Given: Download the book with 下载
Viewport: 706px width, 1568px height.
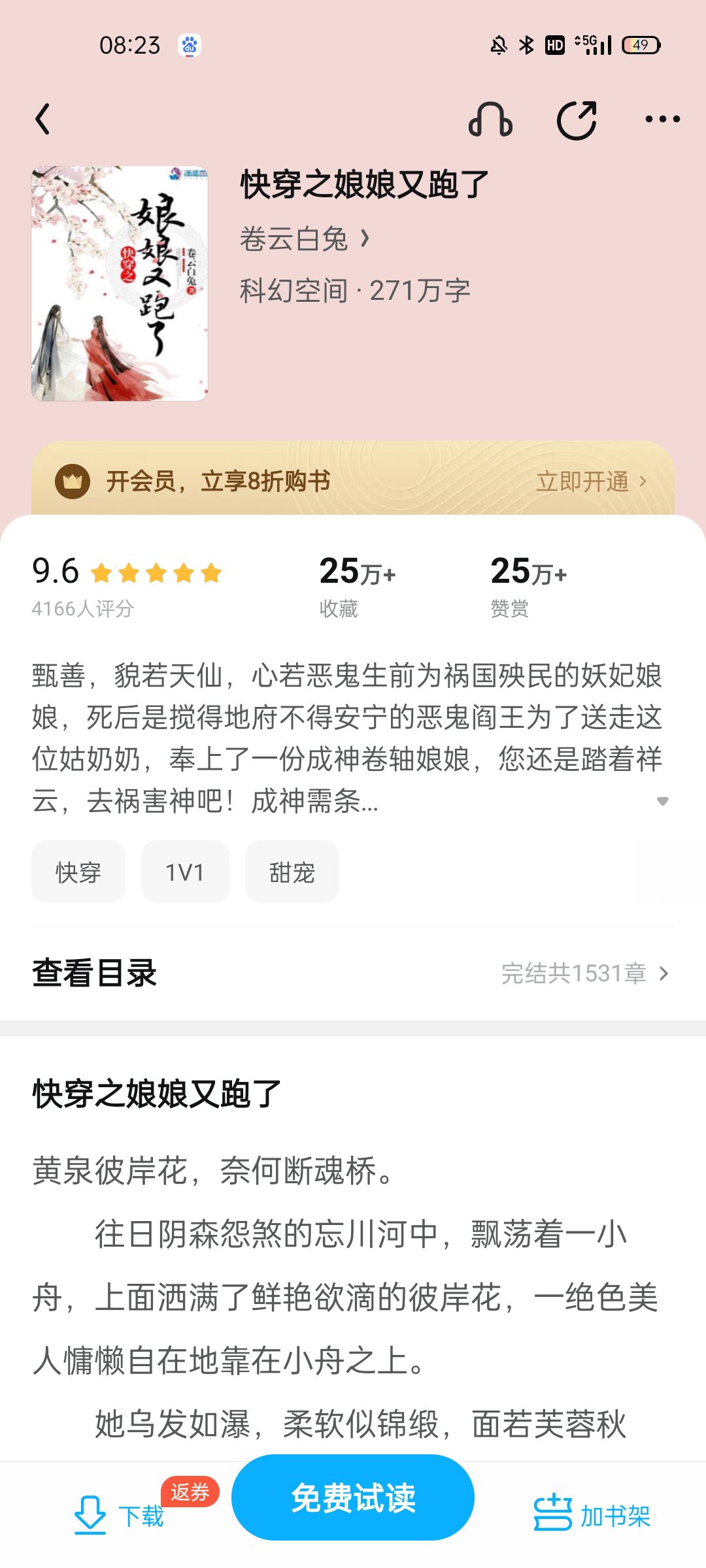Looking at the screenshot, I should pos(119,1516).
